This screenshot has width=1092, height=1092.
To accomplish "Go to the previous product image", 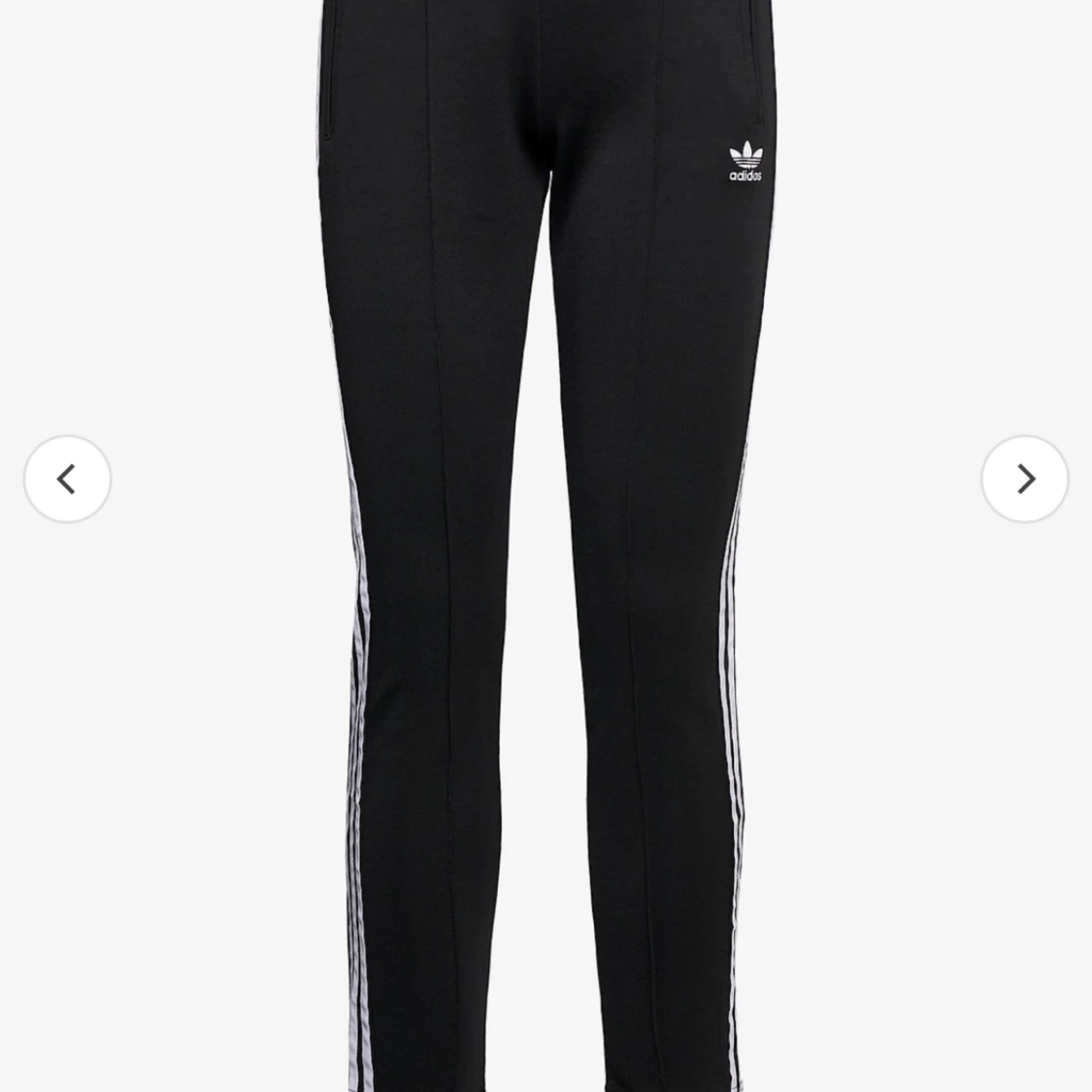I will click(x=67, y=479).
